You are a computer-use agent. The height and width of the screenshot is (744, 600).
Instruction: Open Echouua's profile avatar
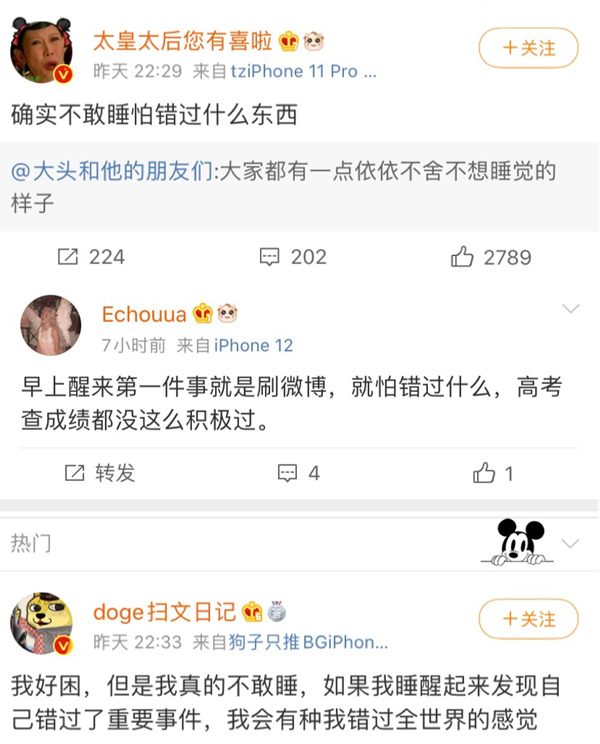(x=50, y=325)
